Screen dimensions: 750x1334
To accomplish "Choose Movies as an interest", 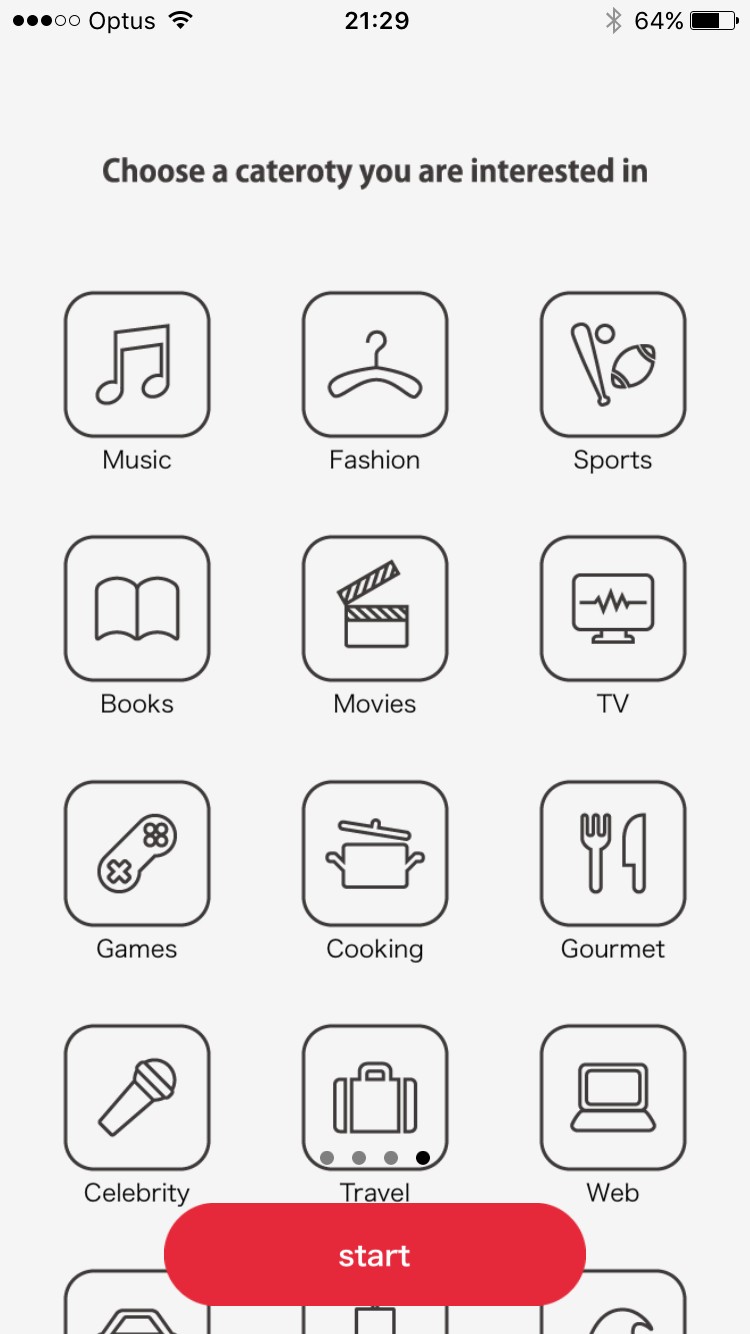I will [x=375, y=609].
